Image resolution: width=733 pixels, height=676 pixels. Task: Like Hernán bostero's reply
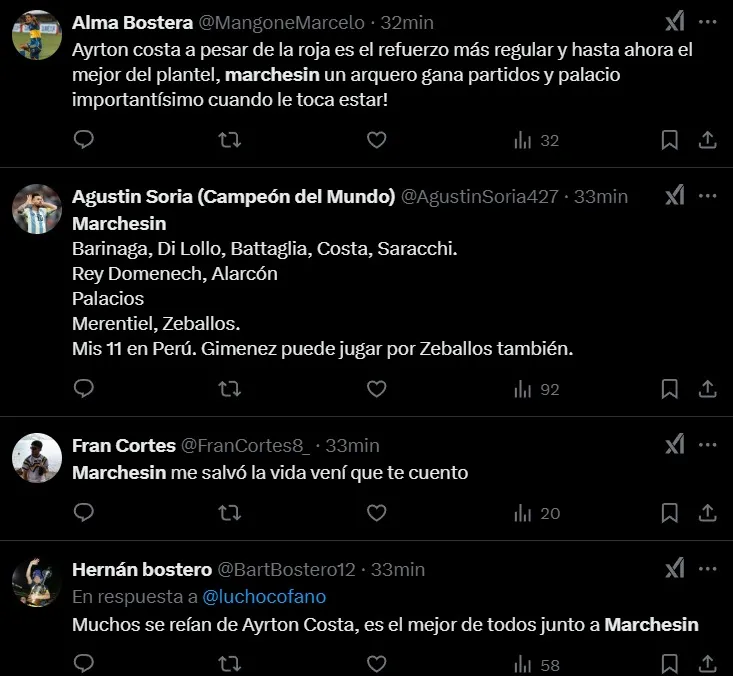point(376,663)
